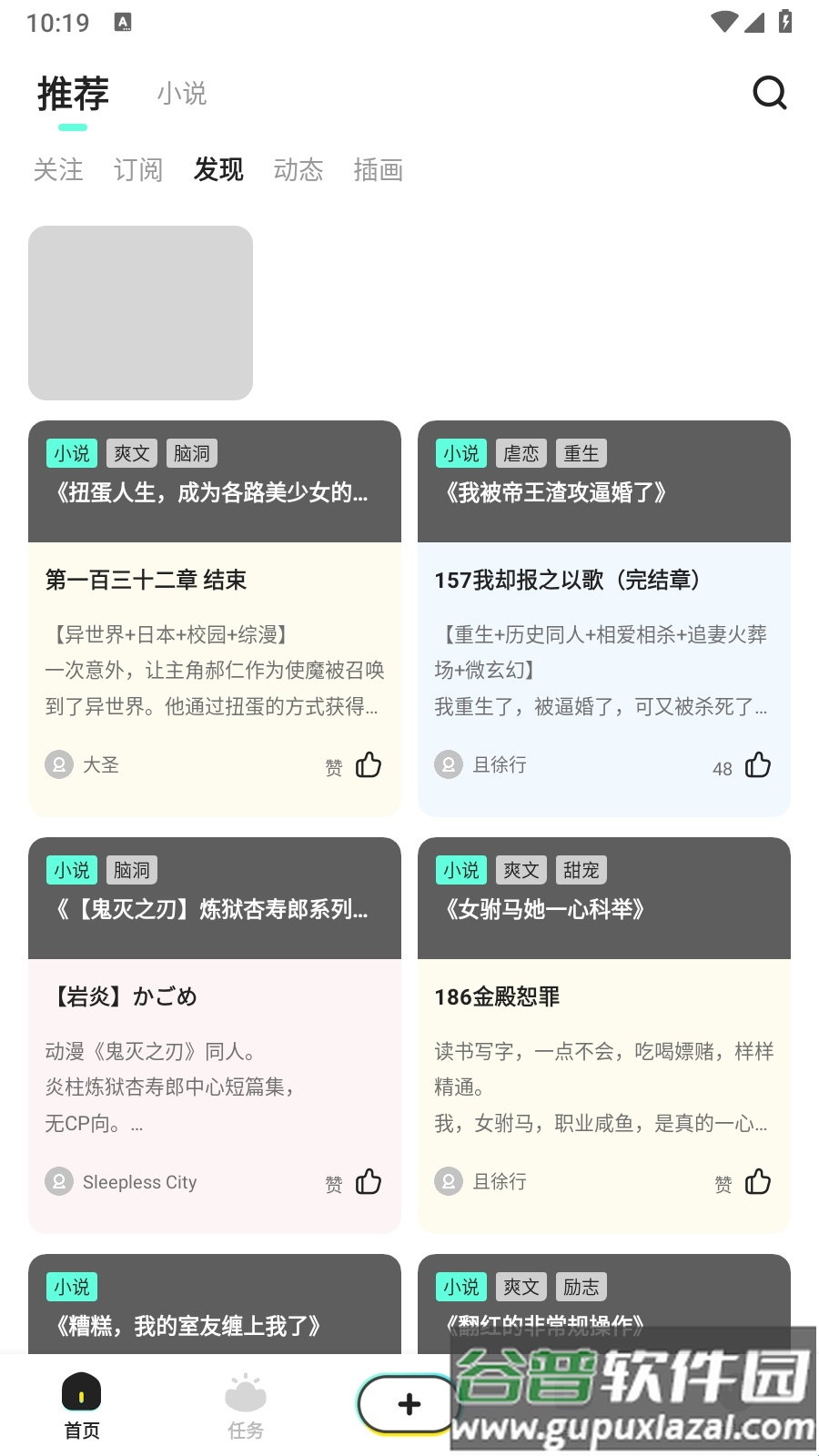Open the gray placeholder banner tile
The height and width of the screenshot is (1456, 819).
click(140, 312)
